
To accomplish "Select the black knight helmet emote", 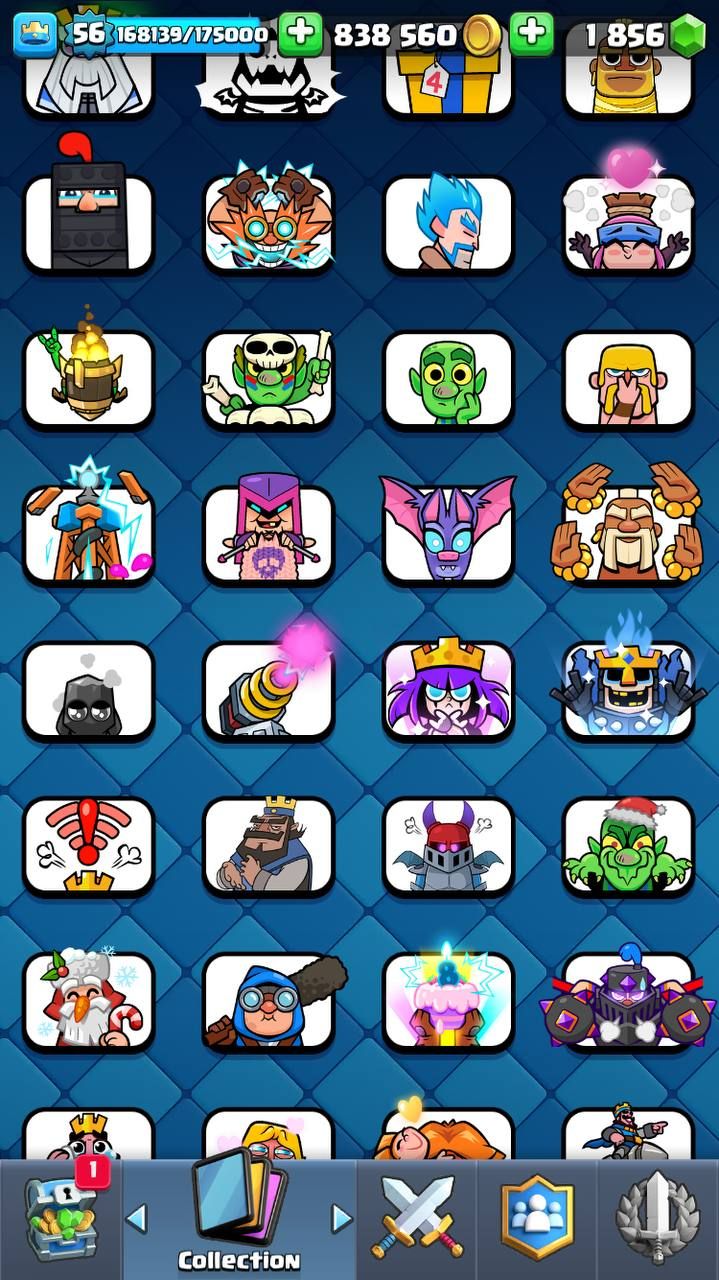I will pos(88,220).
